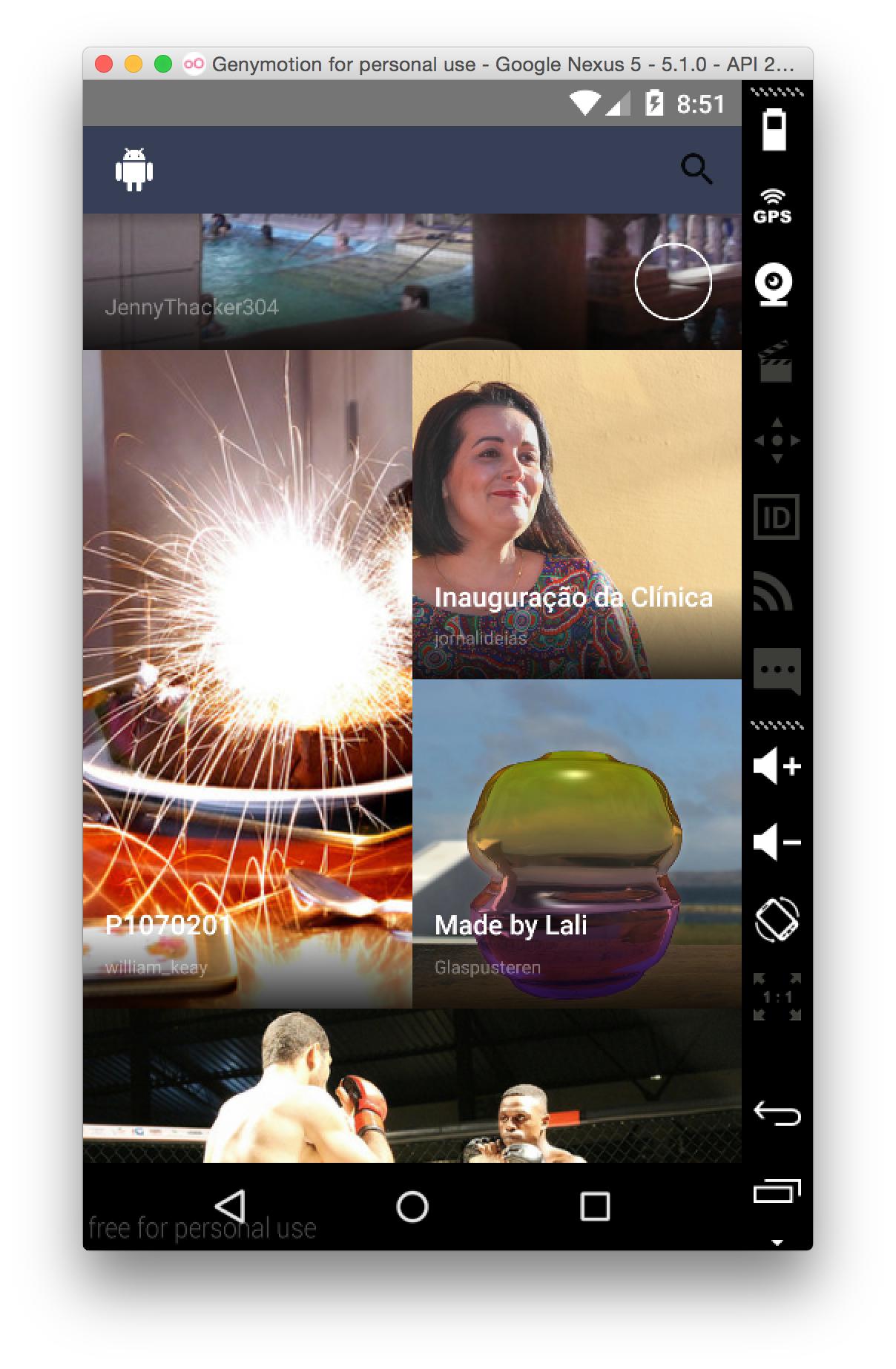Screen dimensions: 896x1369
Task: View the Inauguração da Clínica photo
Action: [576, 514]
